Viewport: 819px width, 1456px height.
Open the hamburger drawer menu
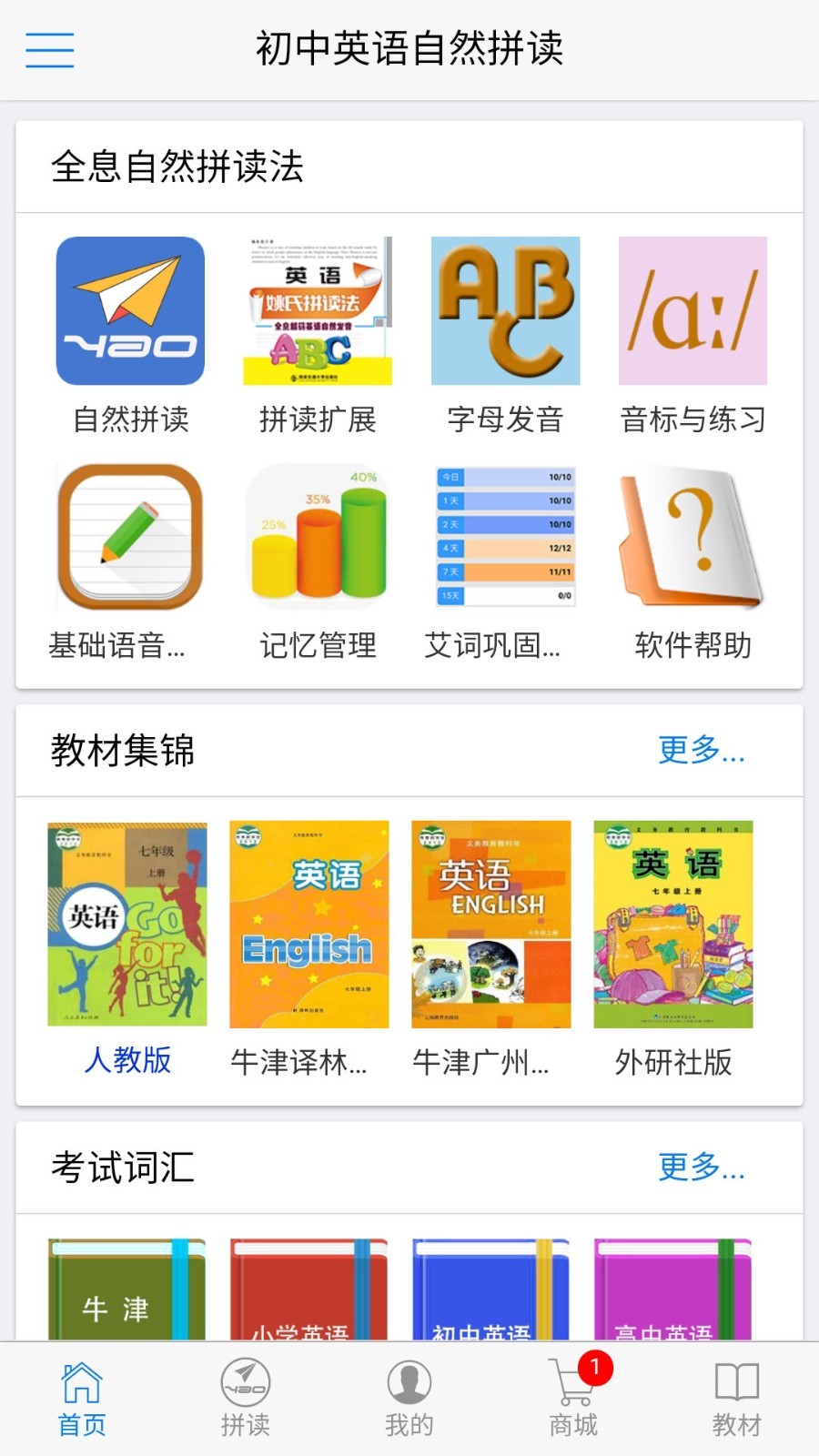coord(50,50)
